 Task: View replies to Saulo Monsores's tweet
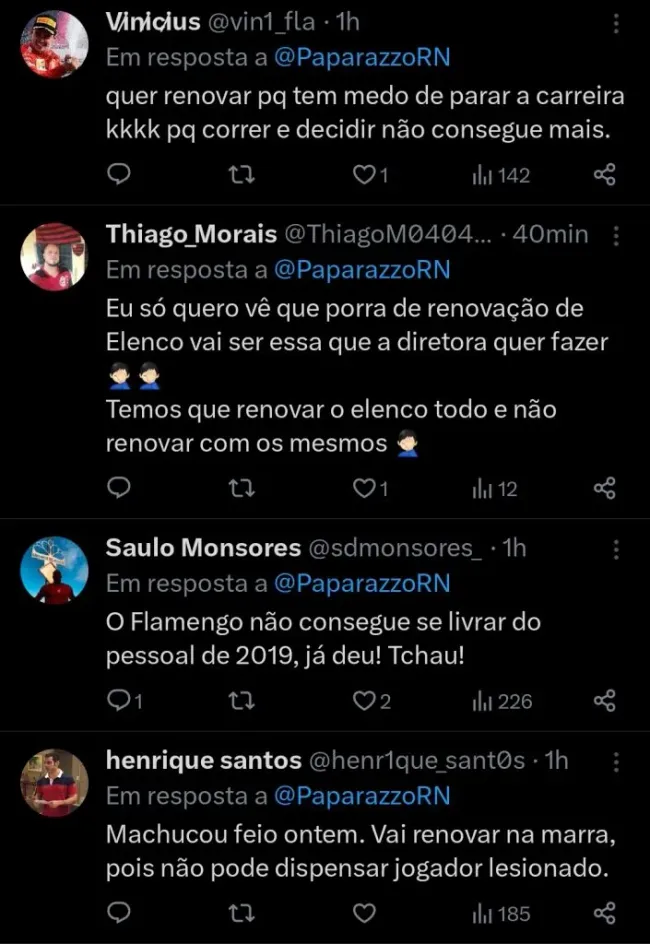pyautogui.click(x=119, y=701)
